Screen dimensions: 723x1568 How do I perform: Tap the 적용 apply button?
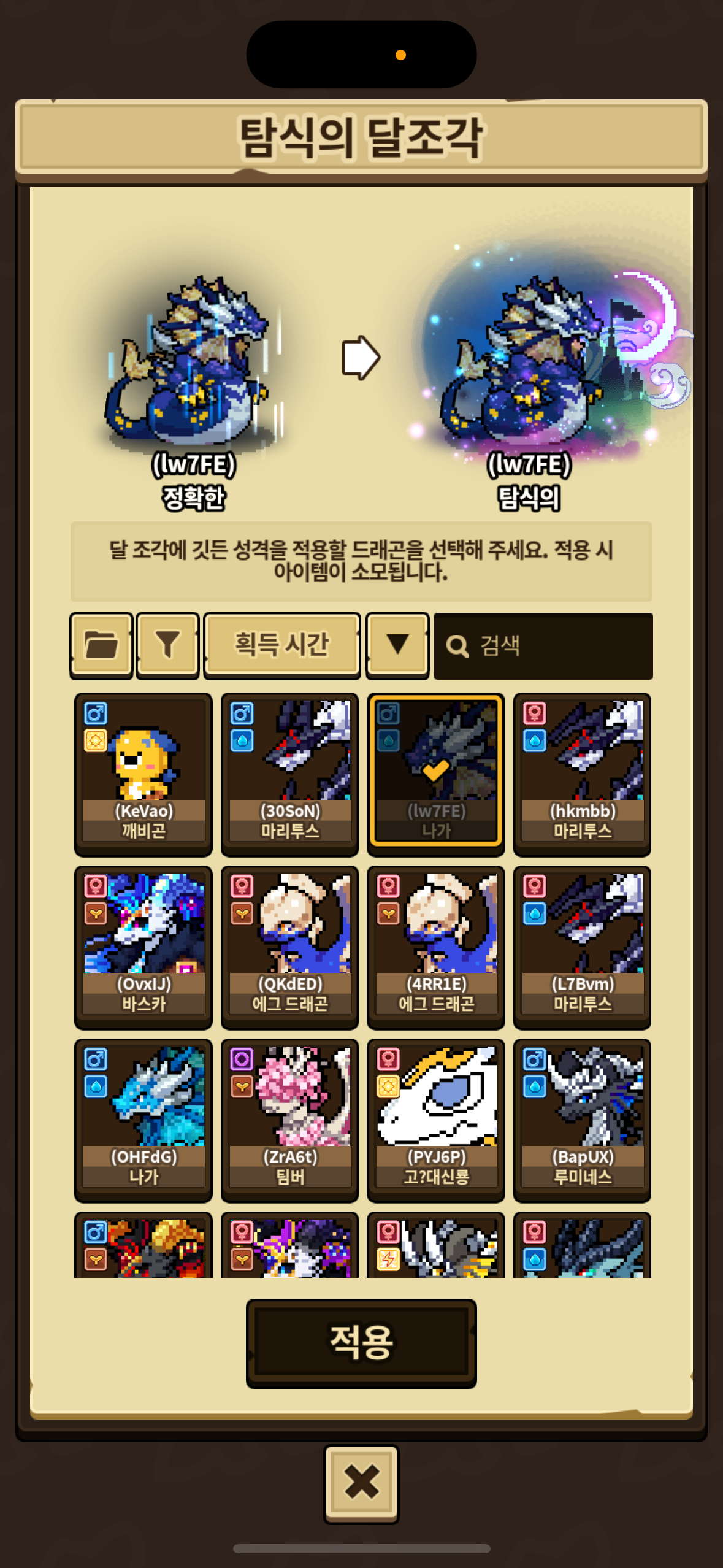tap(361, 1343)
